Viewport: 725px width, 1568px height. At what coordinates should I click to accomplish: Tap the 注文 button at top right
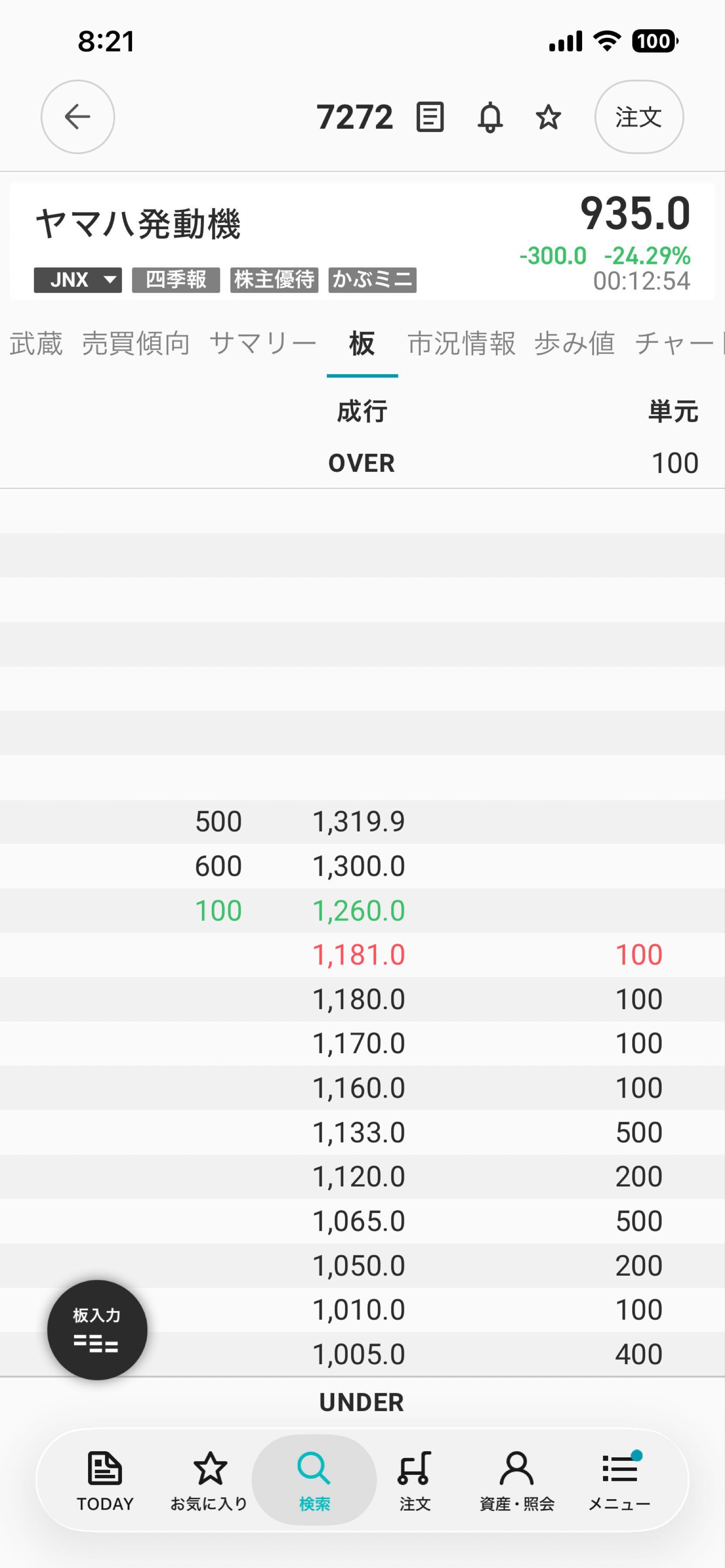[639, 117]
